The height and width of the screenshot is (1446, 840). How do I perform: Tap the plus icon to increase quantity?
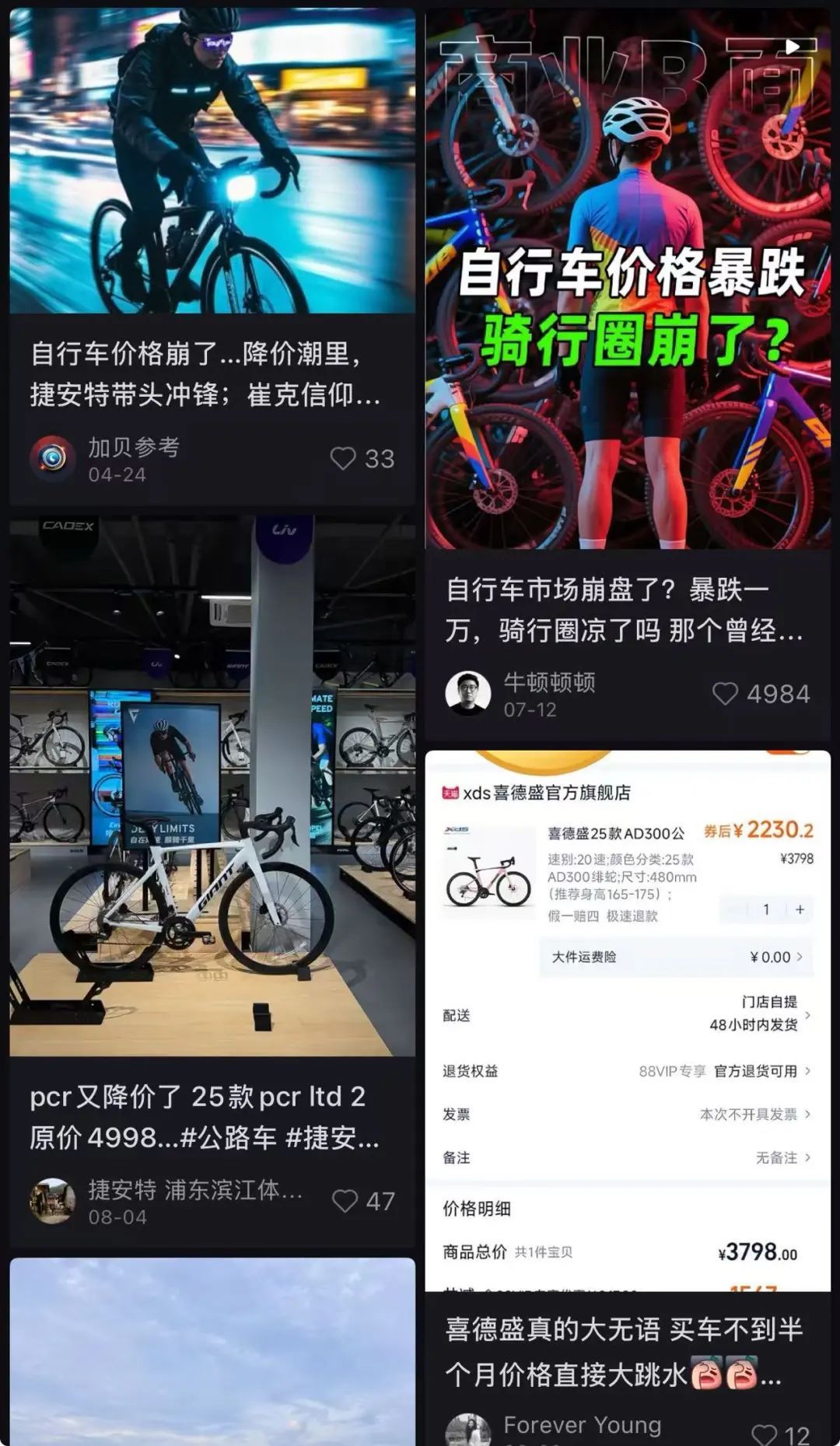(x=800, y=910)
